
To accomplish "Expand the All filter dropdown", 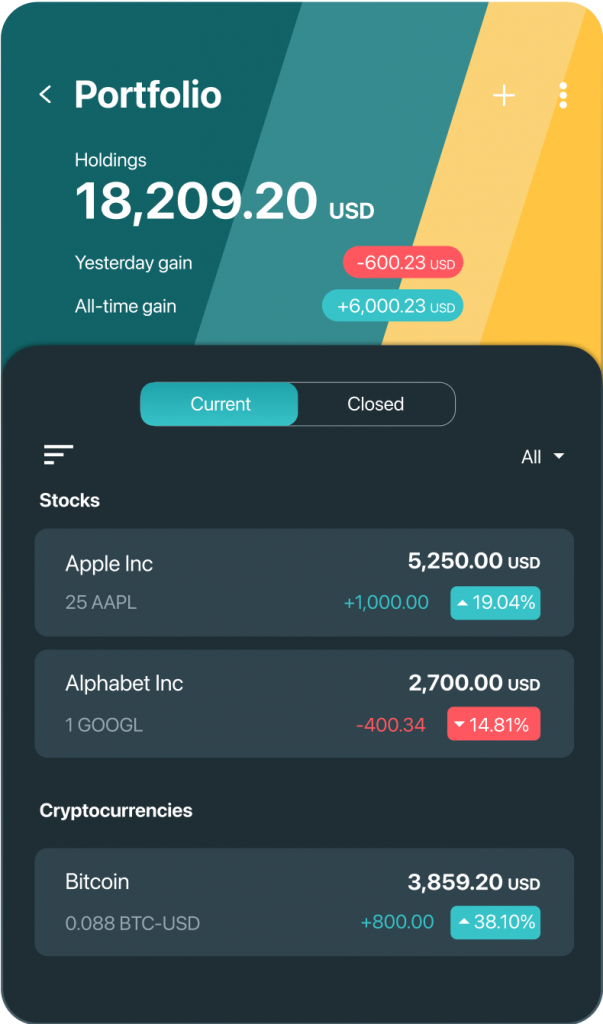I will (x=542, y=456).
